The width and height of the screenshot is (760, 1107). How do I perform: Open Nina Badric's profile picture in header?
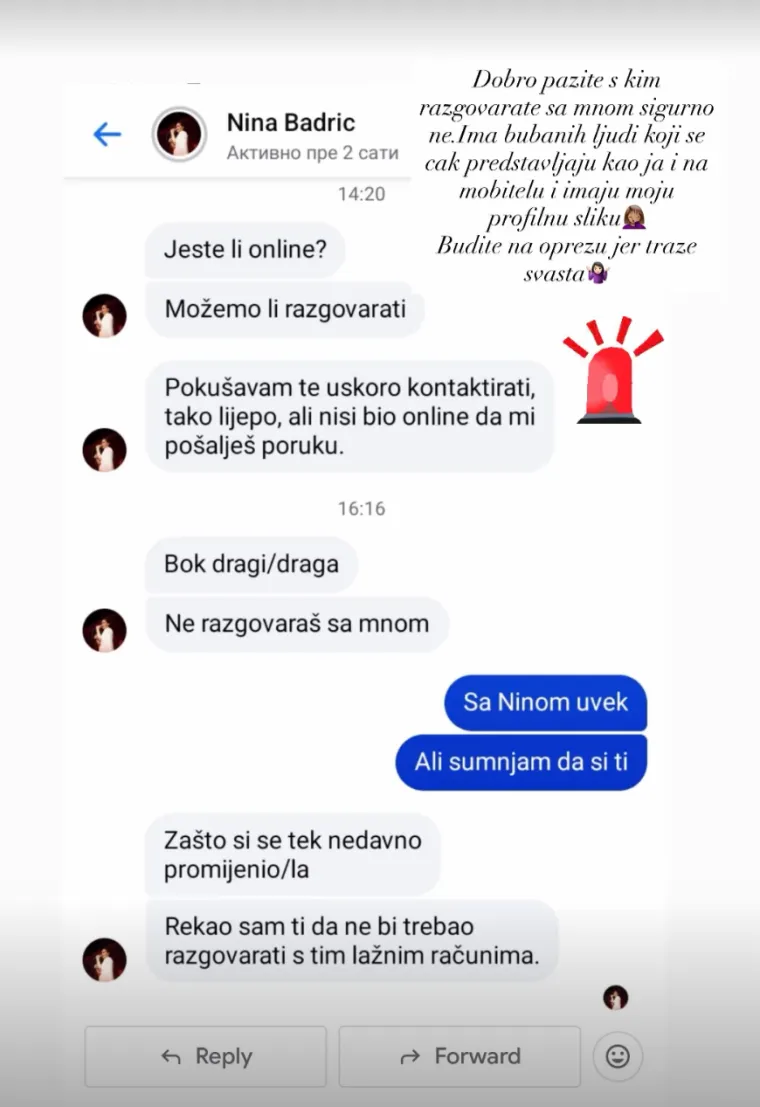coord(180,134)
